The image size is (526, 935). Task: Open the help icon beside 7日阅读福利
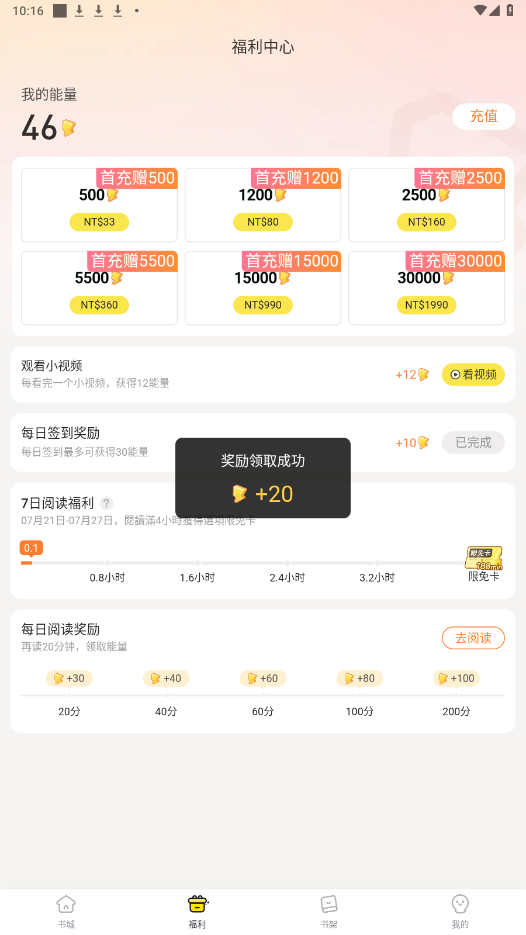tap(106, 503)
